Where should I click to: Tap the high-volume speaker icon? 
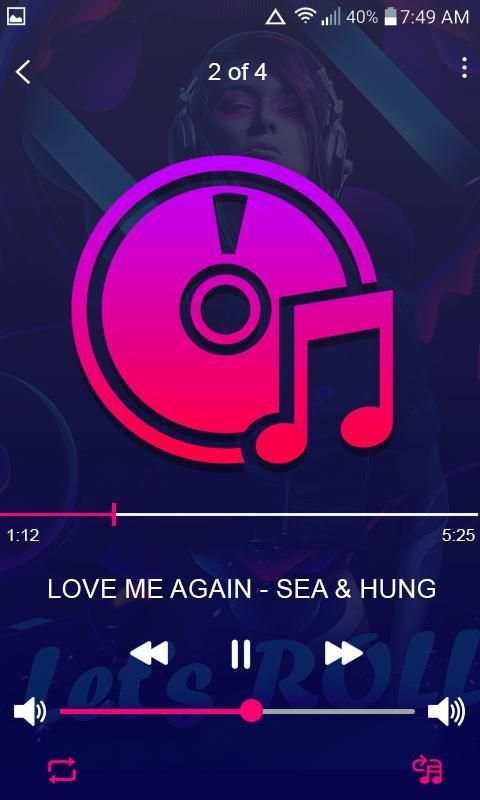pos(446,711)
